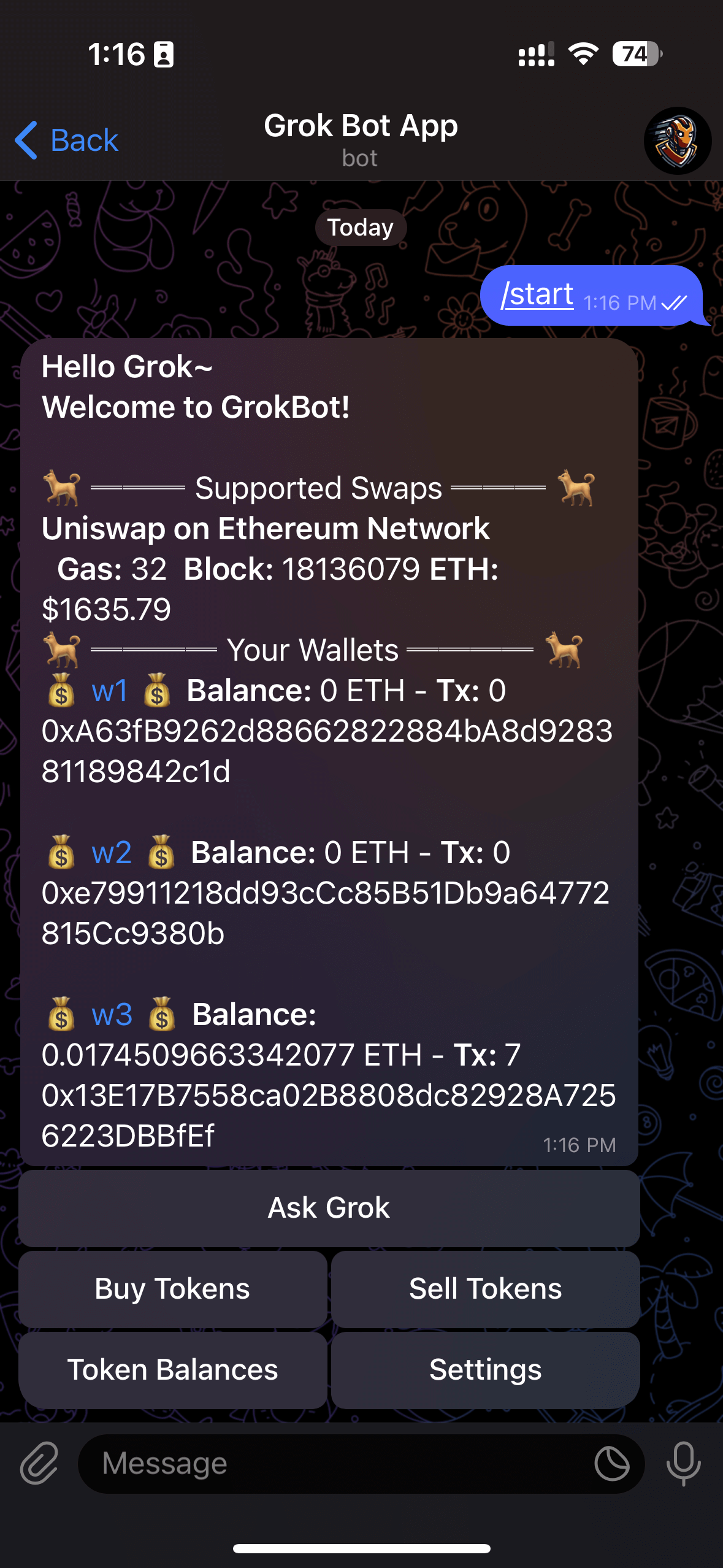Screen dimensions: 723x1568
Task: Go back to the chat list
Action: (x=66, y=140)
